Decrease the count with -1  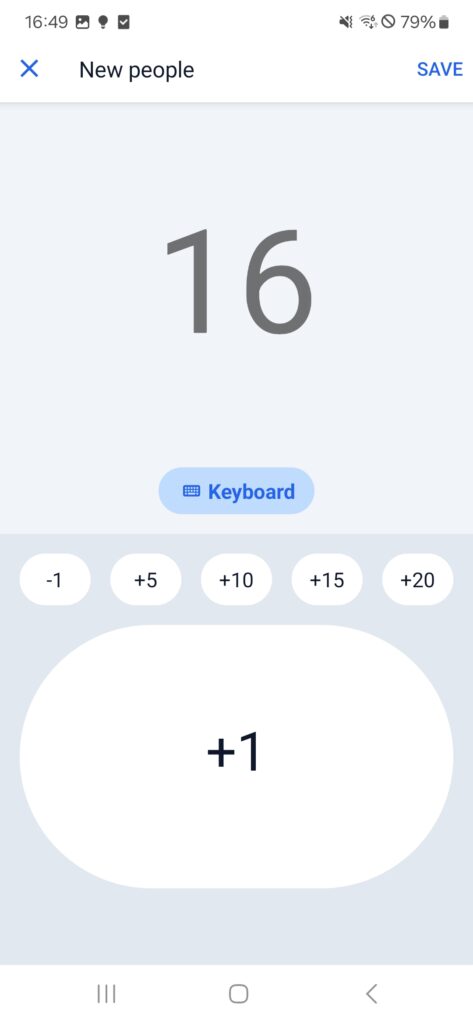[x=55, y=579]
